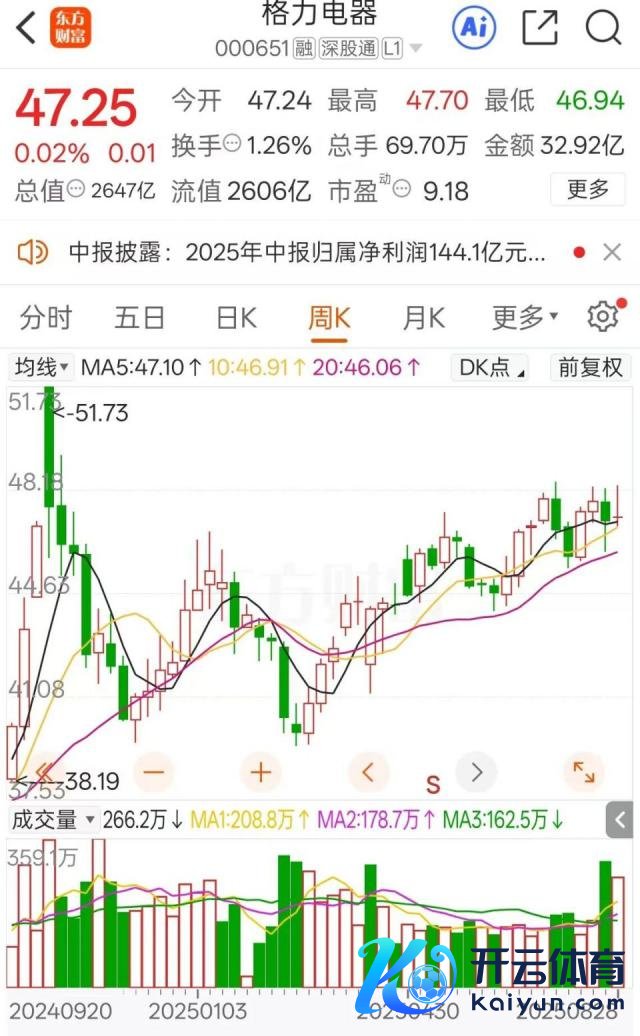Switch to the 五日 chart tab
The width and height of the screenshot is (640, 1036).
coord(139,318)
